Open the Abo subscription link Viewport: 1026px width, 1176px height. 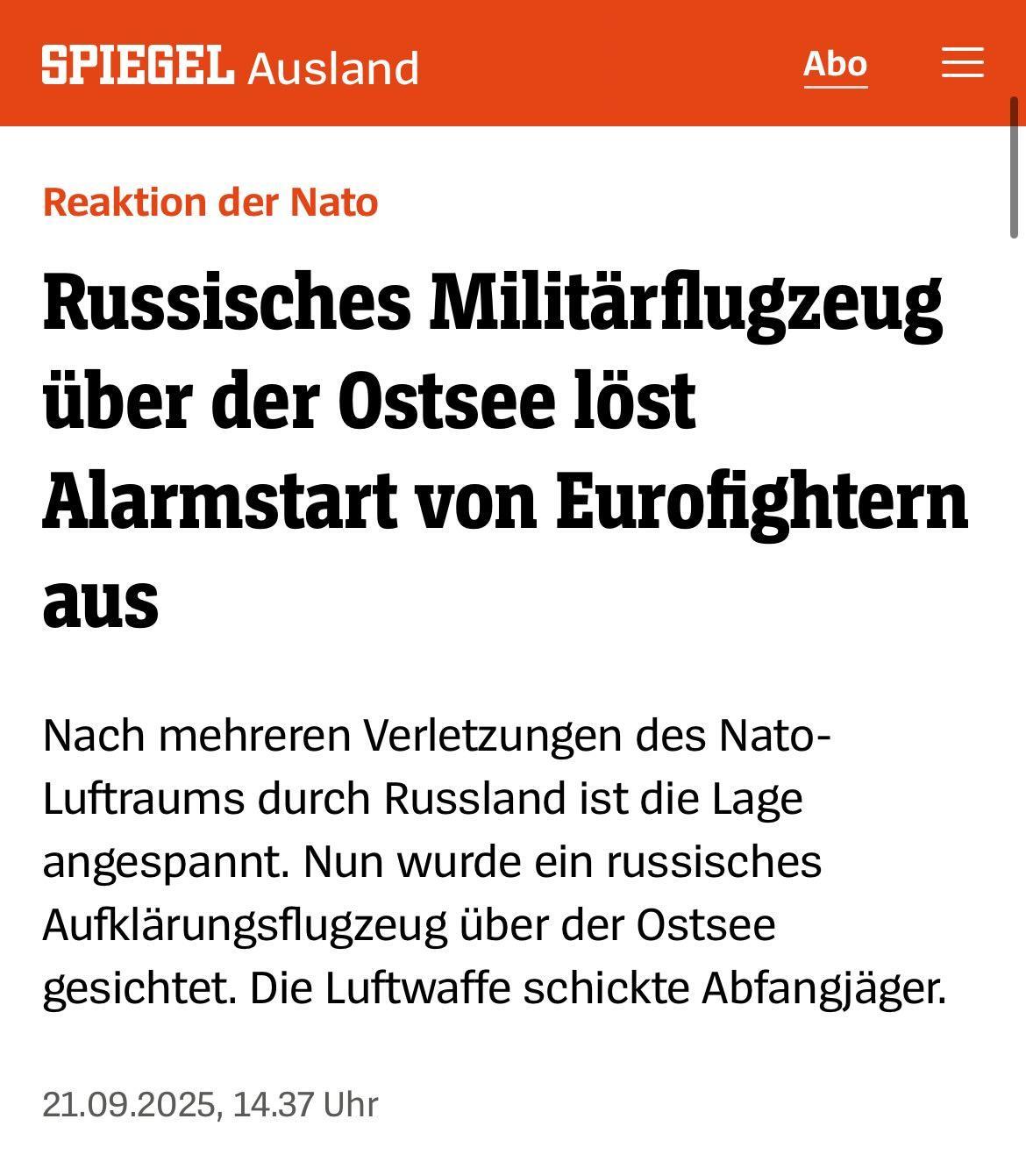coord(835,65)
